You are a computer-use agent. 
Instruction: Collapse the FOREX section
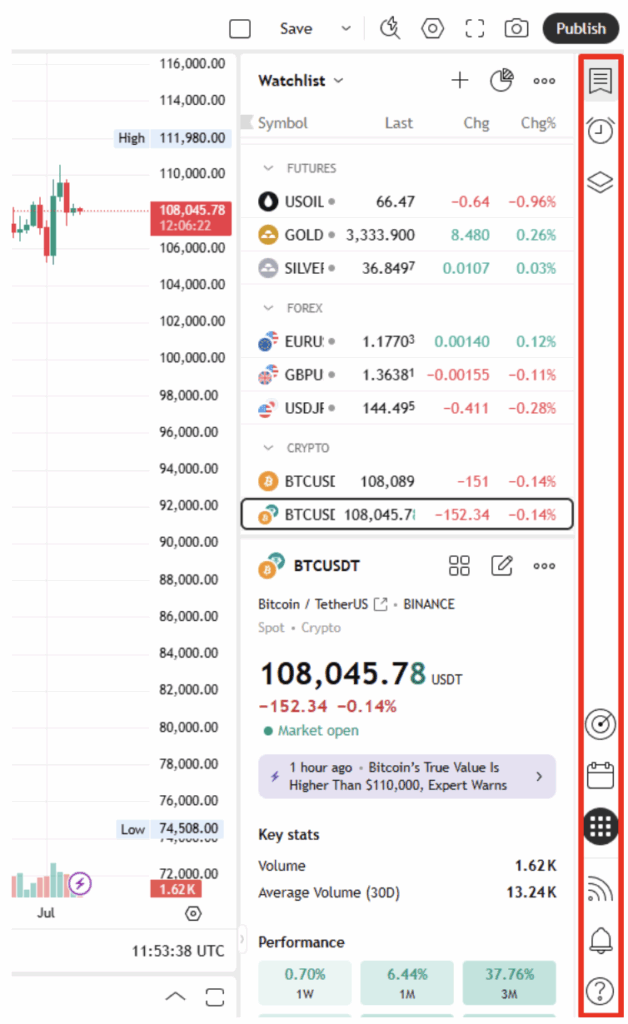coord(268,309)
